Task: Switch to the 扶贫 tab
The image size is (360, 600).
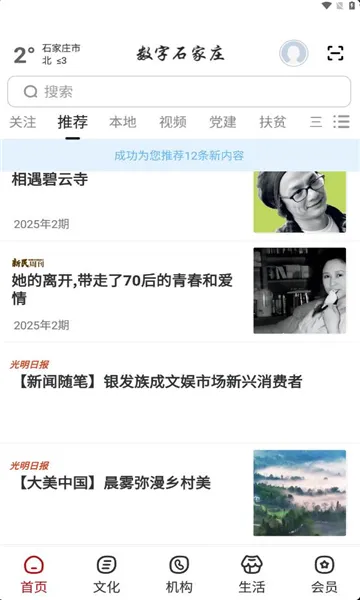Action: 273,122
